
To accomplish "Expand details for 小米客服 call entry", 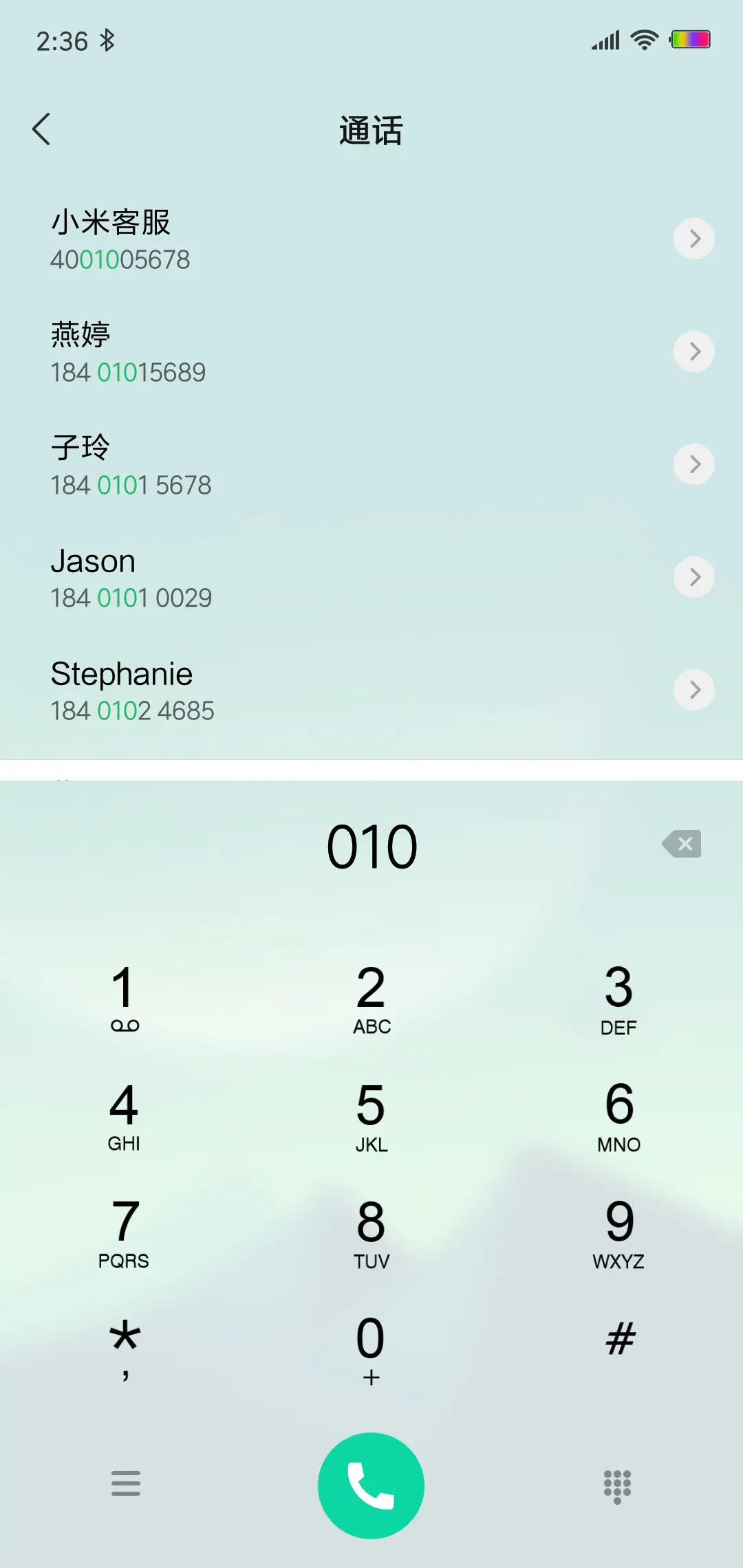I will [694, 239].
